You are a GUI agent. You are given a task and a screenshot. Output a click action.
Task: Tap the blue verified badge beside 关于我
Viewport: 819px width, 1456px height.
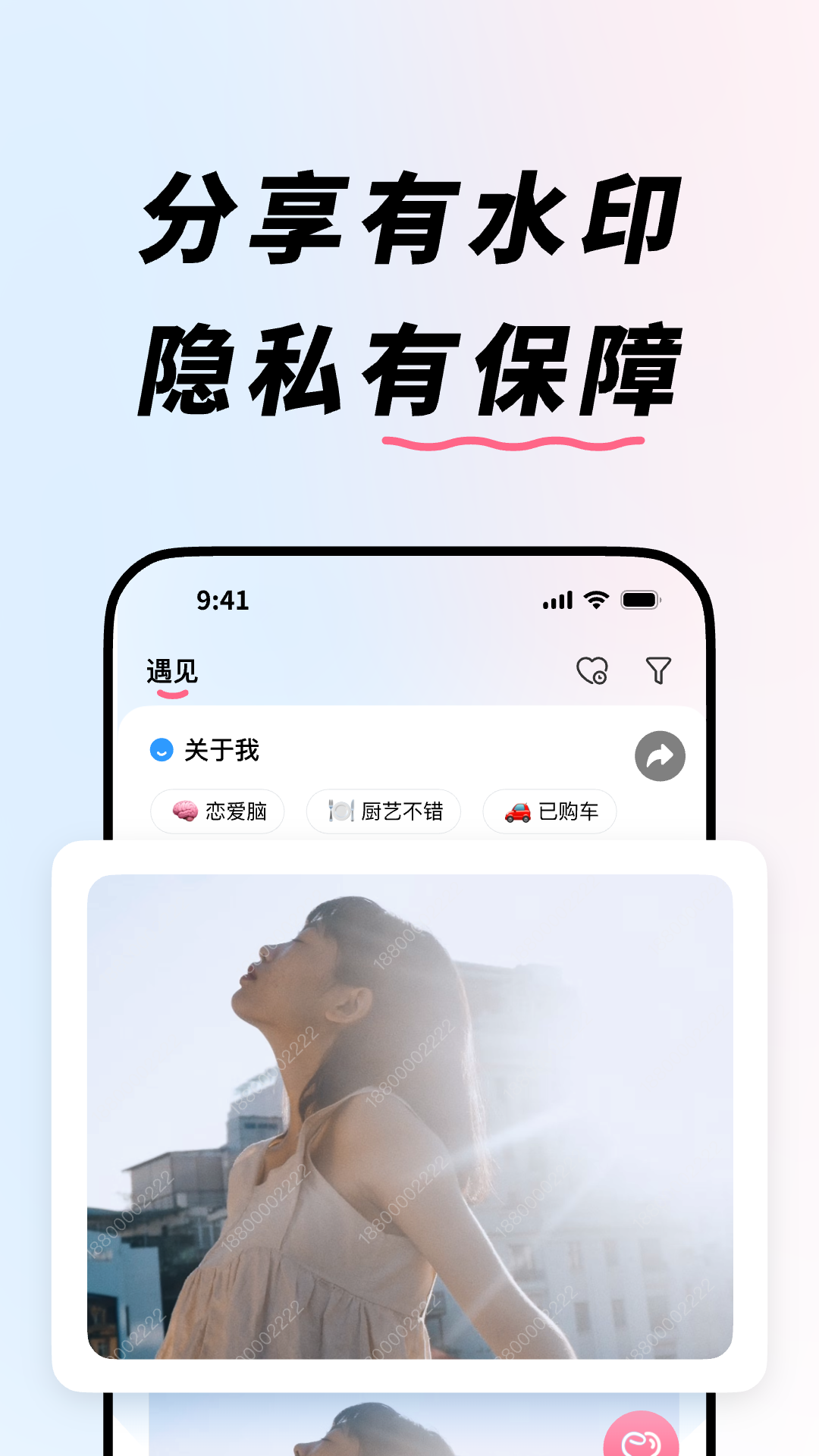coord(161,750)
